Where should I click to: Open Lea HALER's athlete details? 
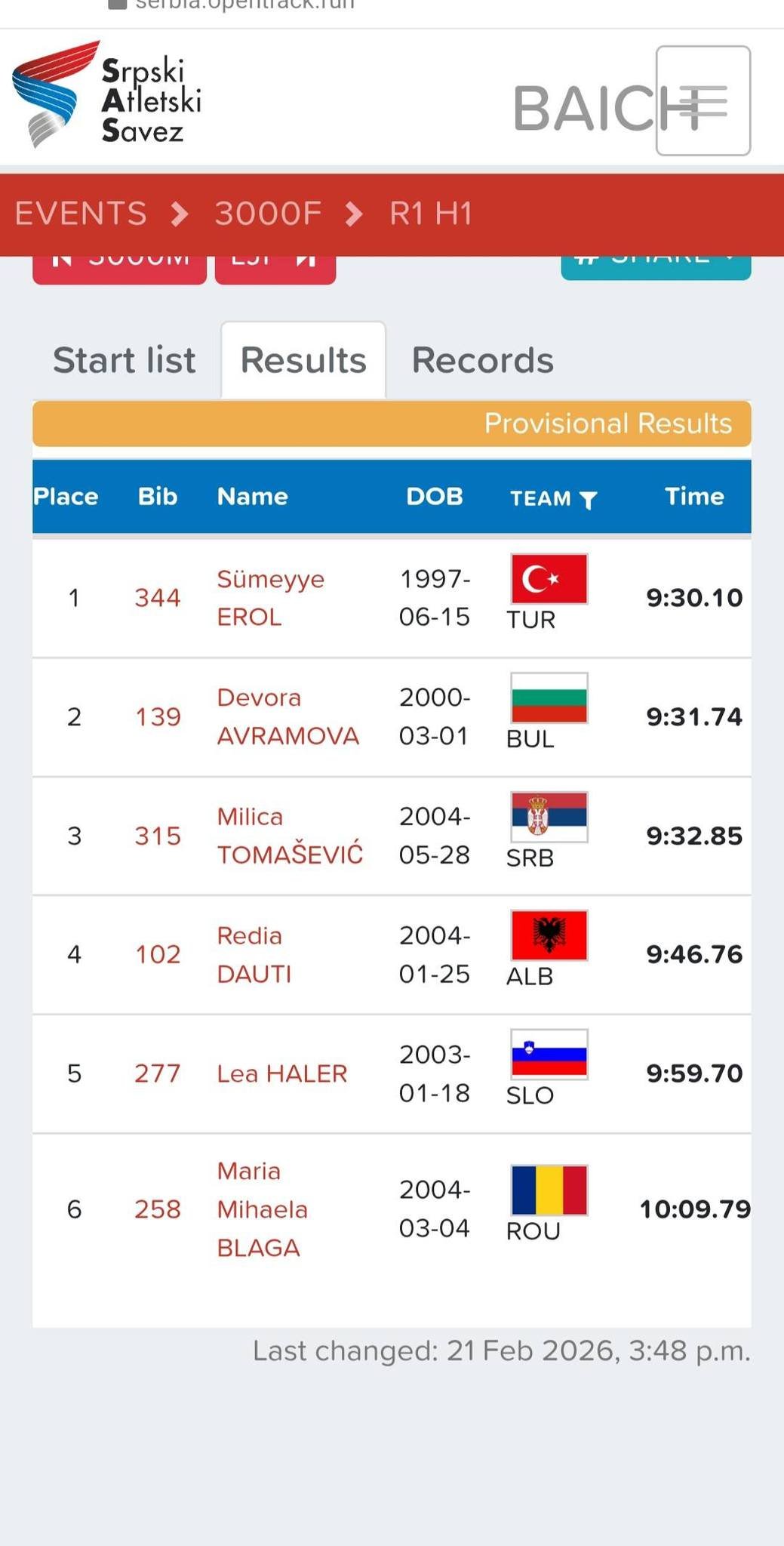(281, 1073)
